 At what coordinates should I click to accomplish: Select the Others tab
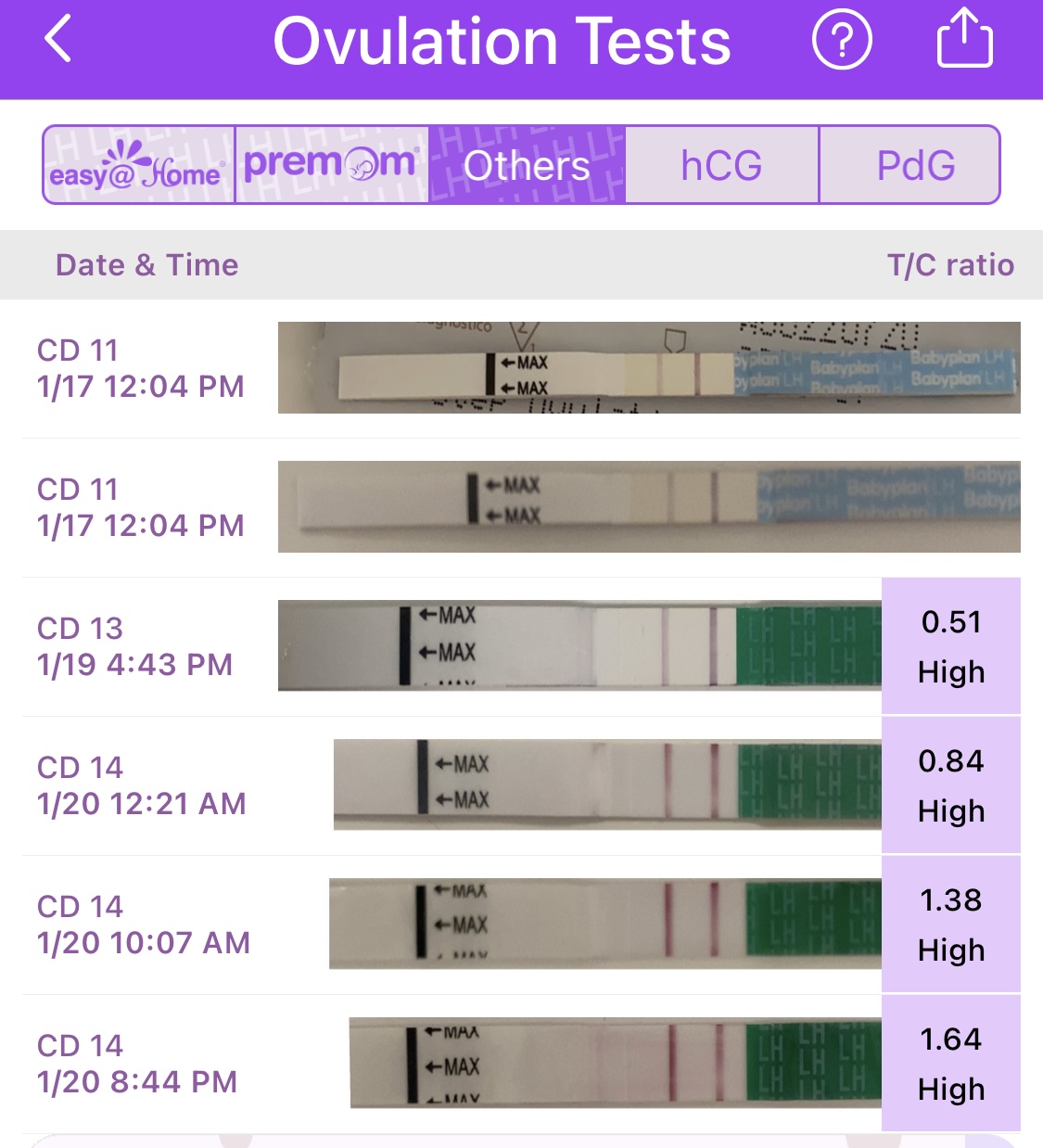(x=527, y=165)
